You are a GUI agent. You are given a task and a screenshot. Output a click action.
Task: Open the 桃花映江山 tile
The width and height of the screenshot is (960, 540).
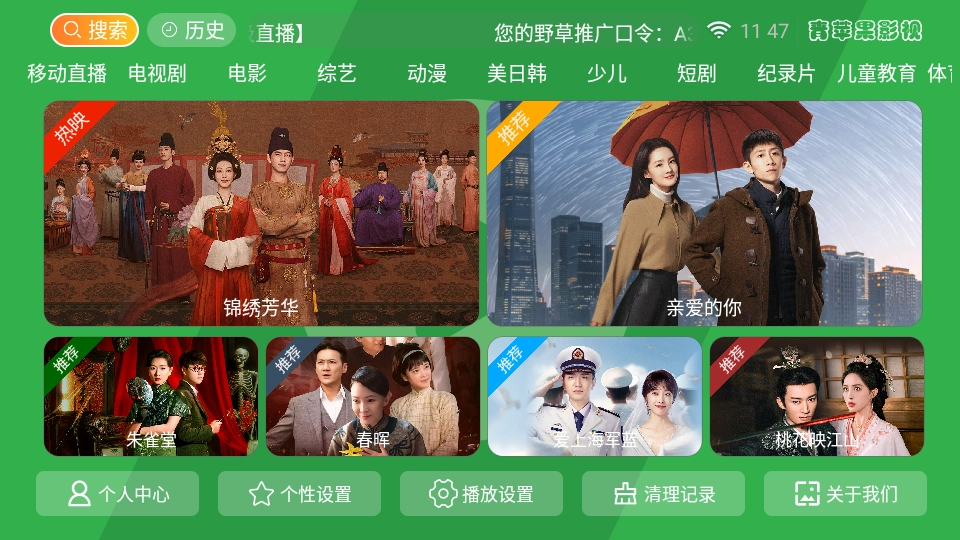[x=817, y=397]
